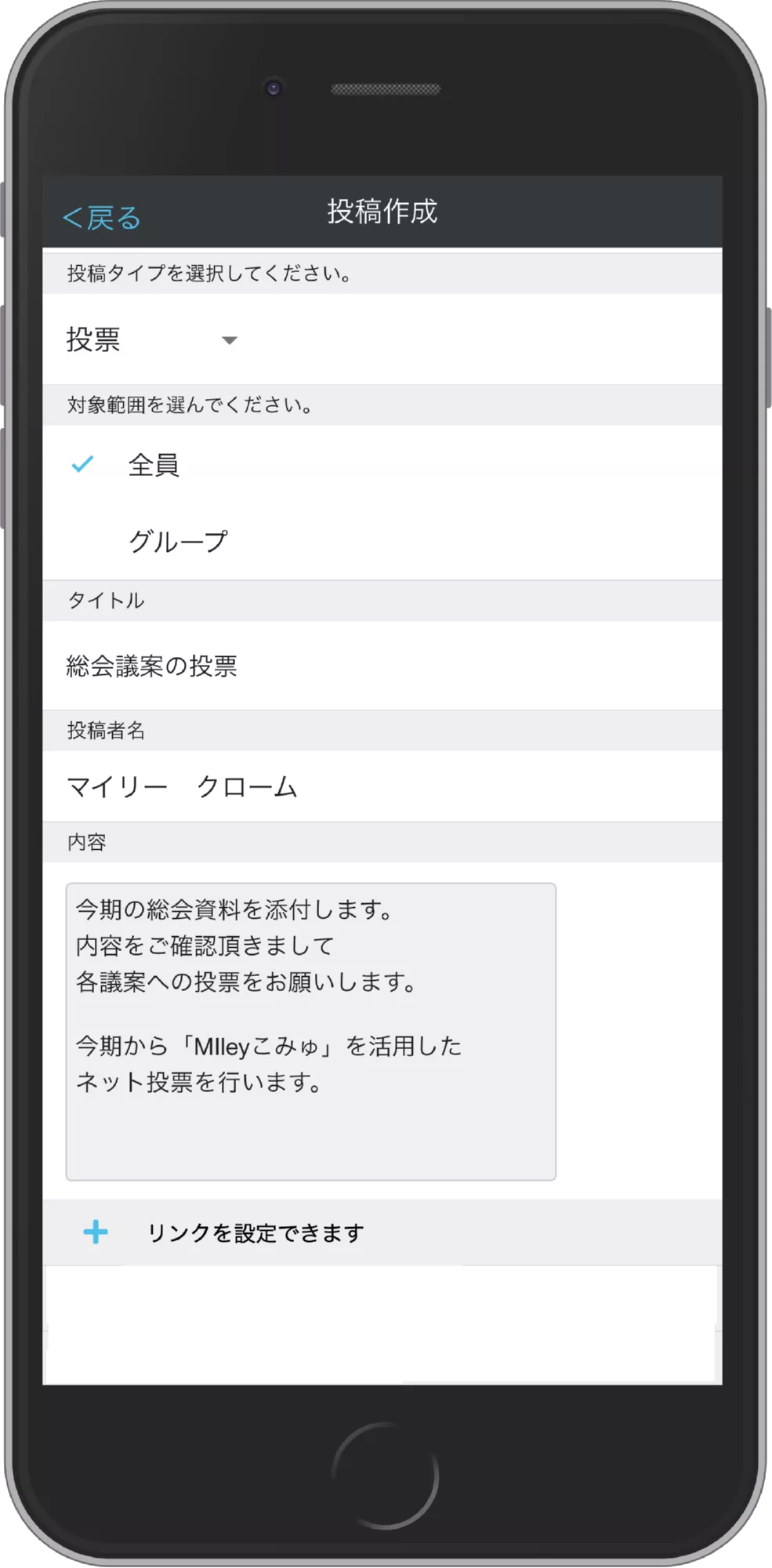Select グループ as target range
The height and width of the screenshot is (1568, 772).
click(178, 541)
